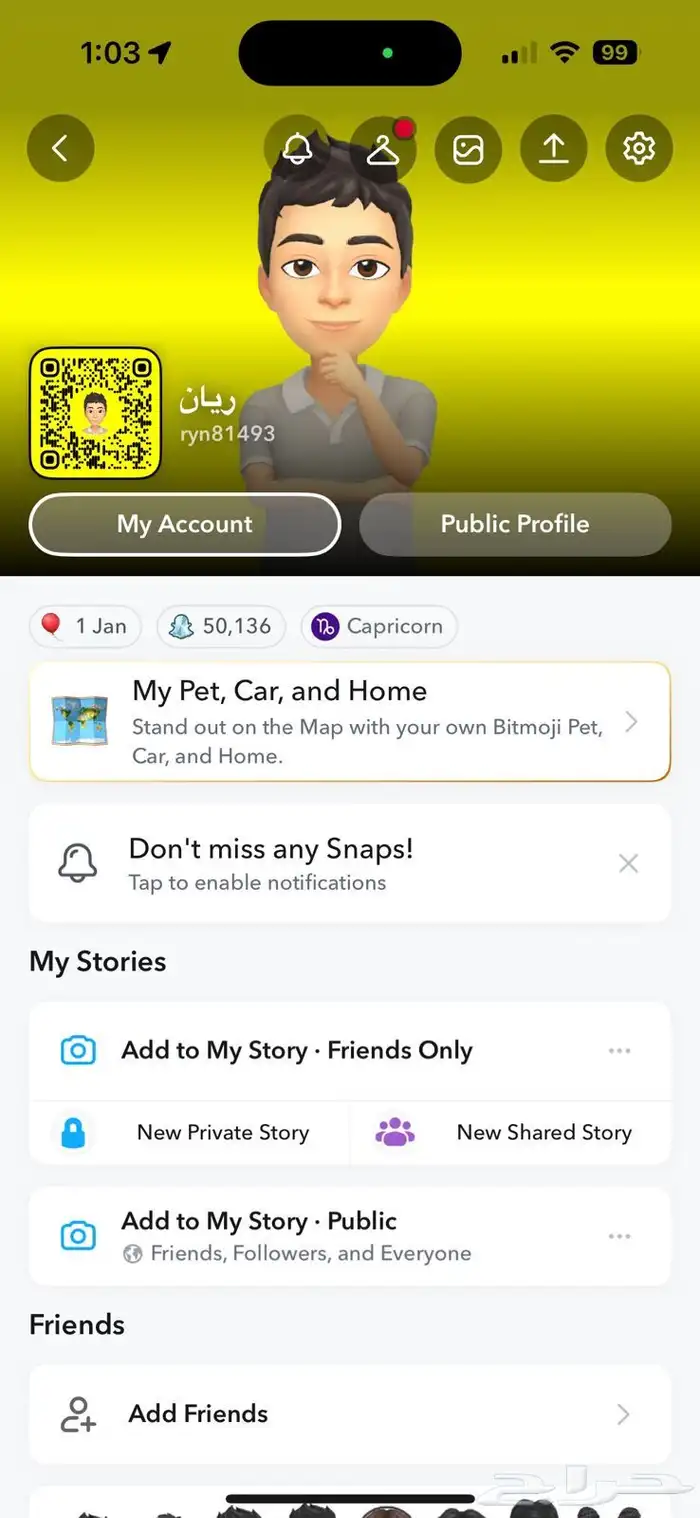The image size is (700, 1518).
Task: Open the Capricorn zodiac chip
Action: tap(379, 627)
